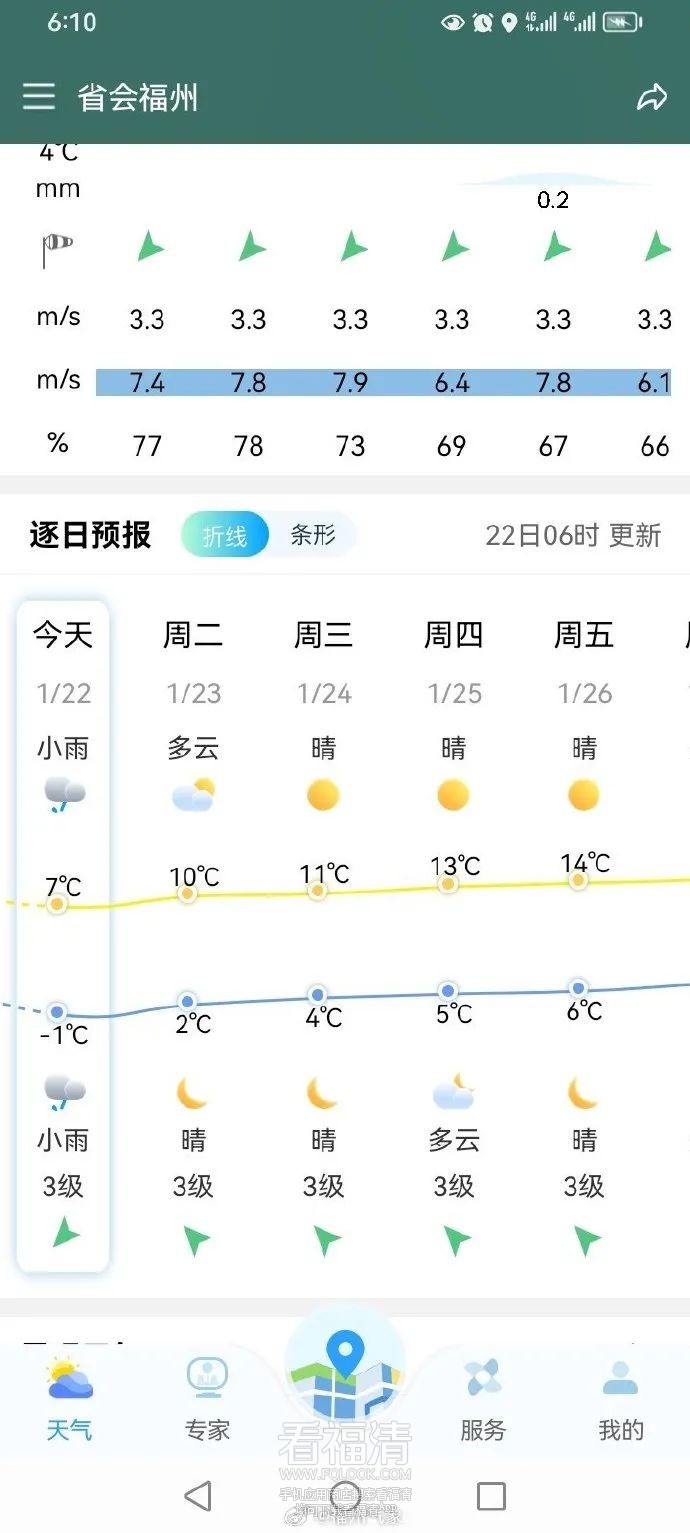Screen dimensions: 690x1533
Task: Select today's 1/22 forecast column
Action: [x=63, y=935]
